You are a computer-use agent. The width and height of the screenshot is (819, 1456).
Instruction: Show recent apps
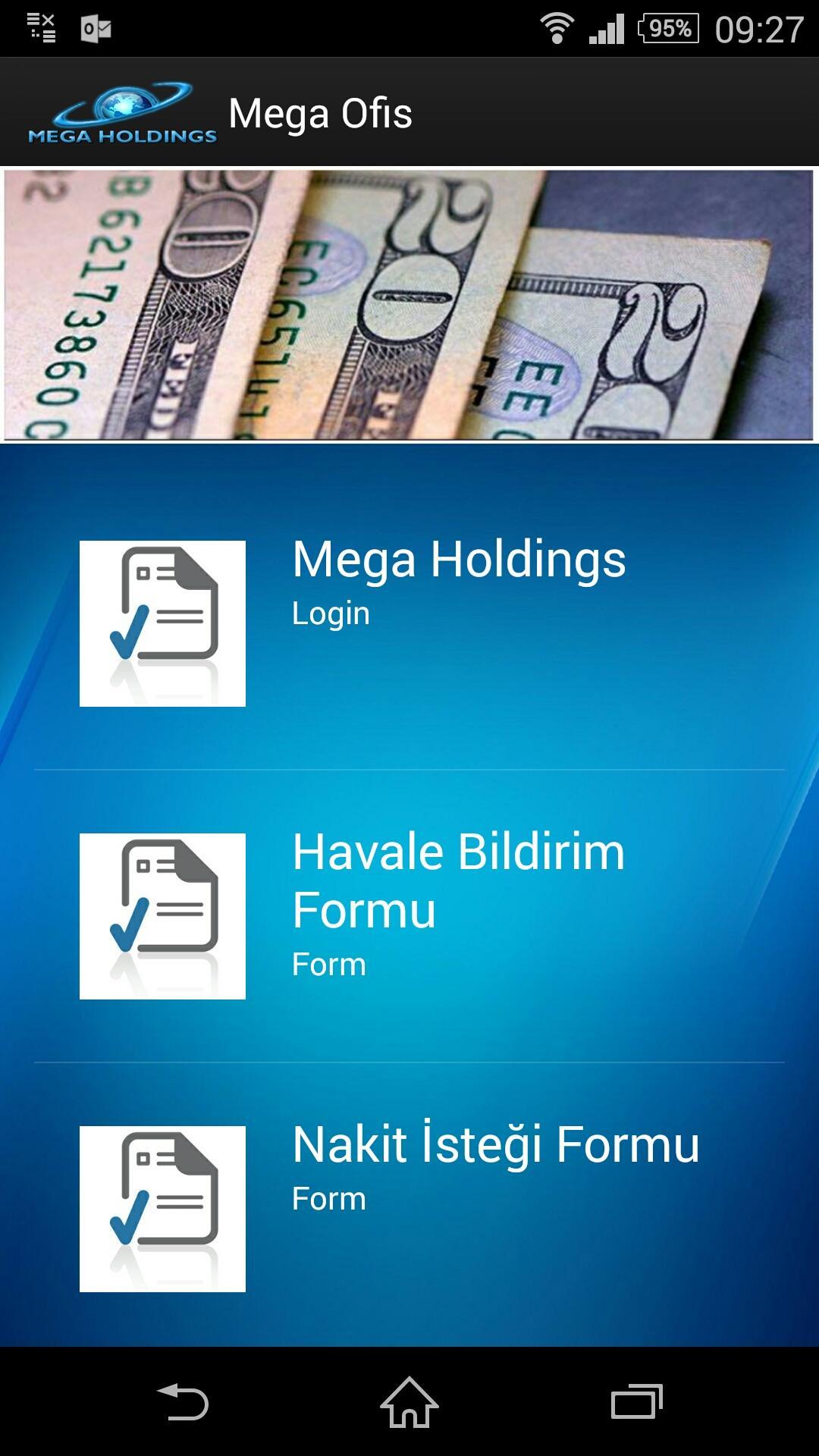tap(636, 1402)
